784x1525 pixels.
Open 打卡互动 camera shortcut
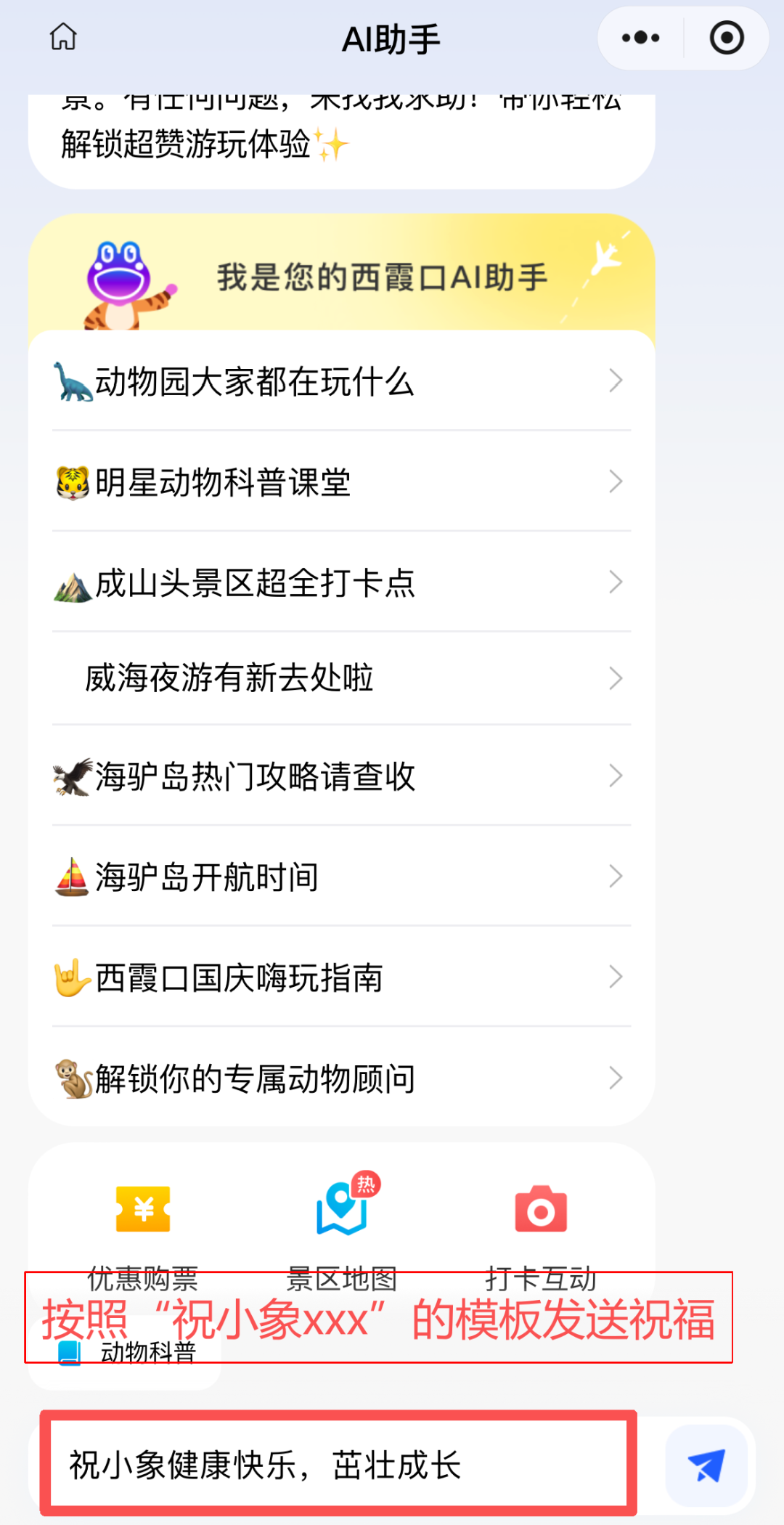tap(541, 1220)
